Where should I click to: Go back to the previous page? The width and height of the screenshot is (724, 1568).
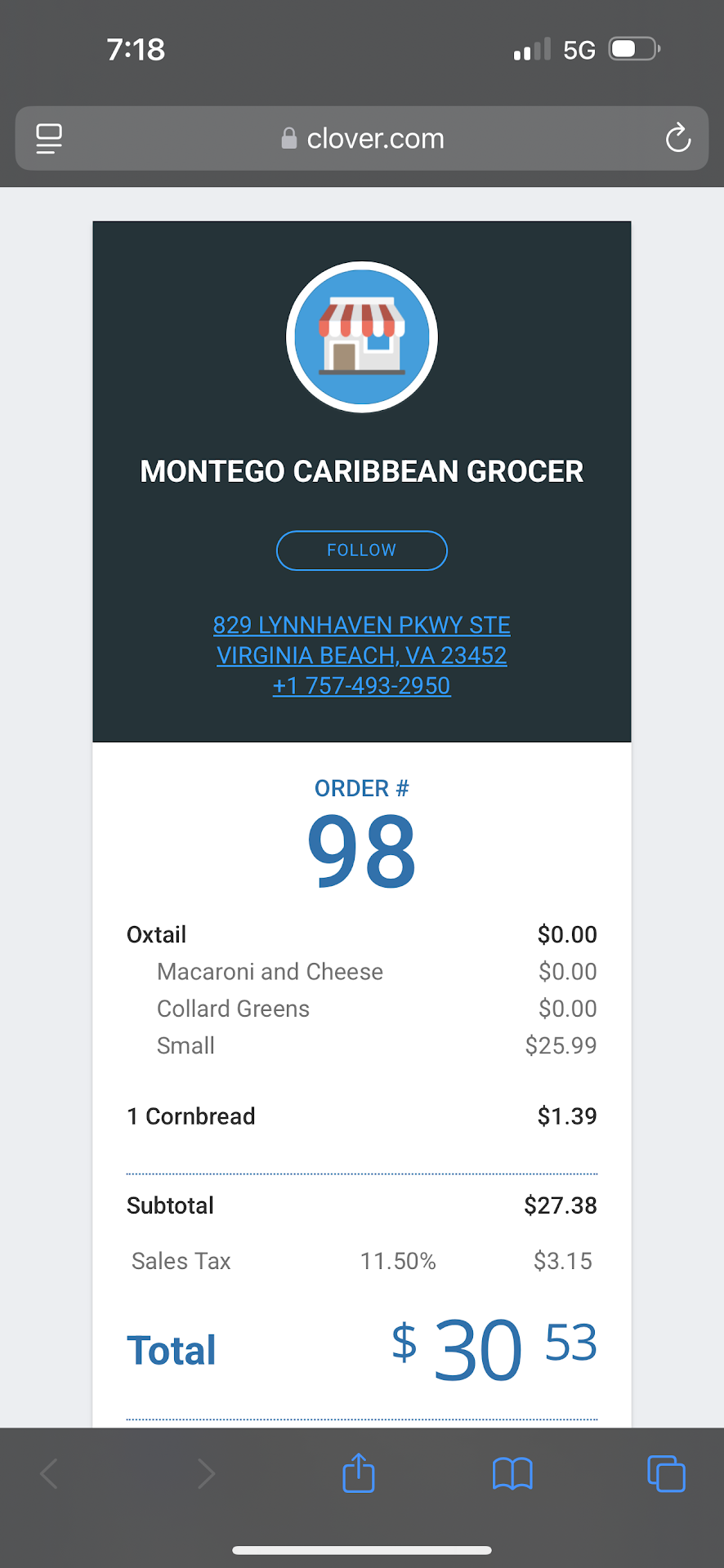click(x=50, y=1473)
